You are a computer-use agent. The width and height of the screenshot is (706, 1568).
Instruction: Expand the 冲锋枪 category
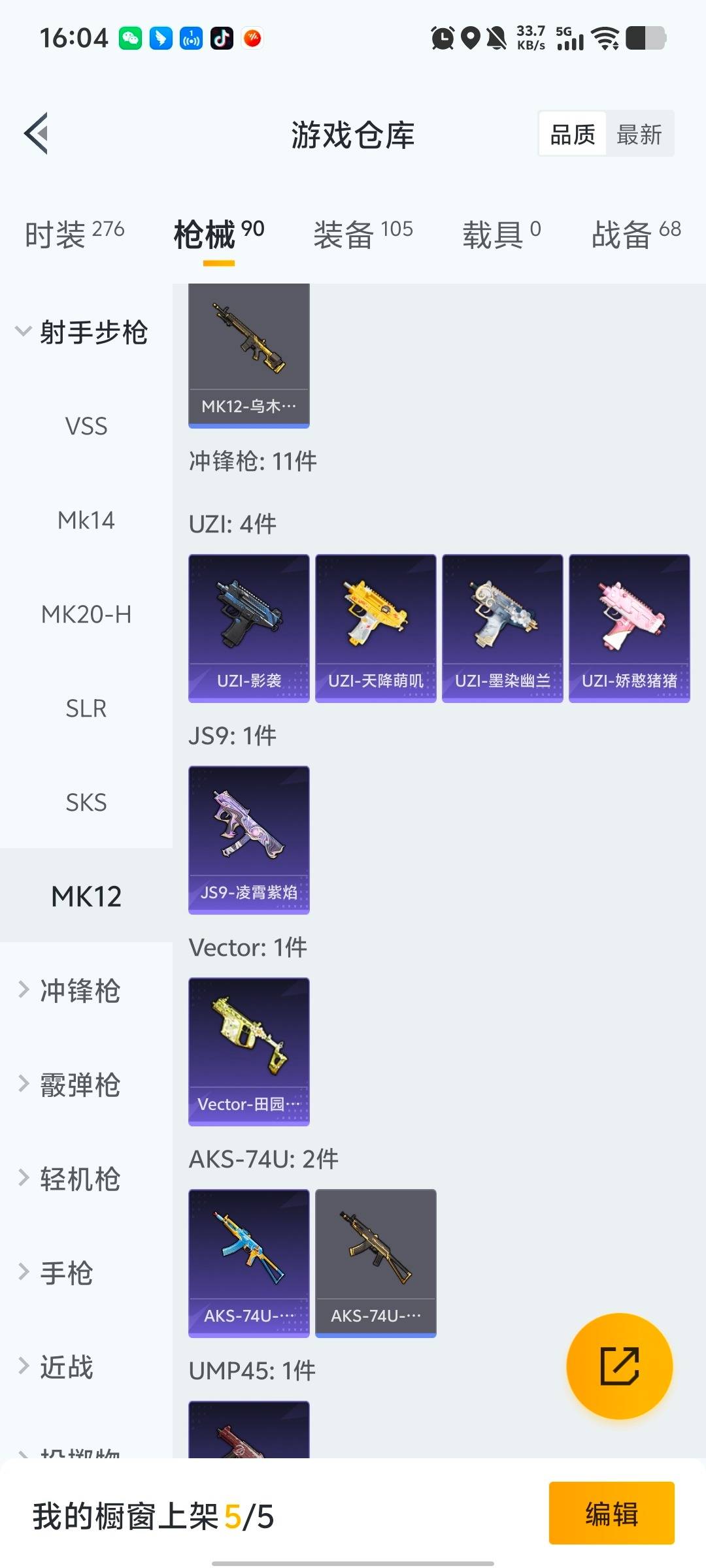coord(78,990)
